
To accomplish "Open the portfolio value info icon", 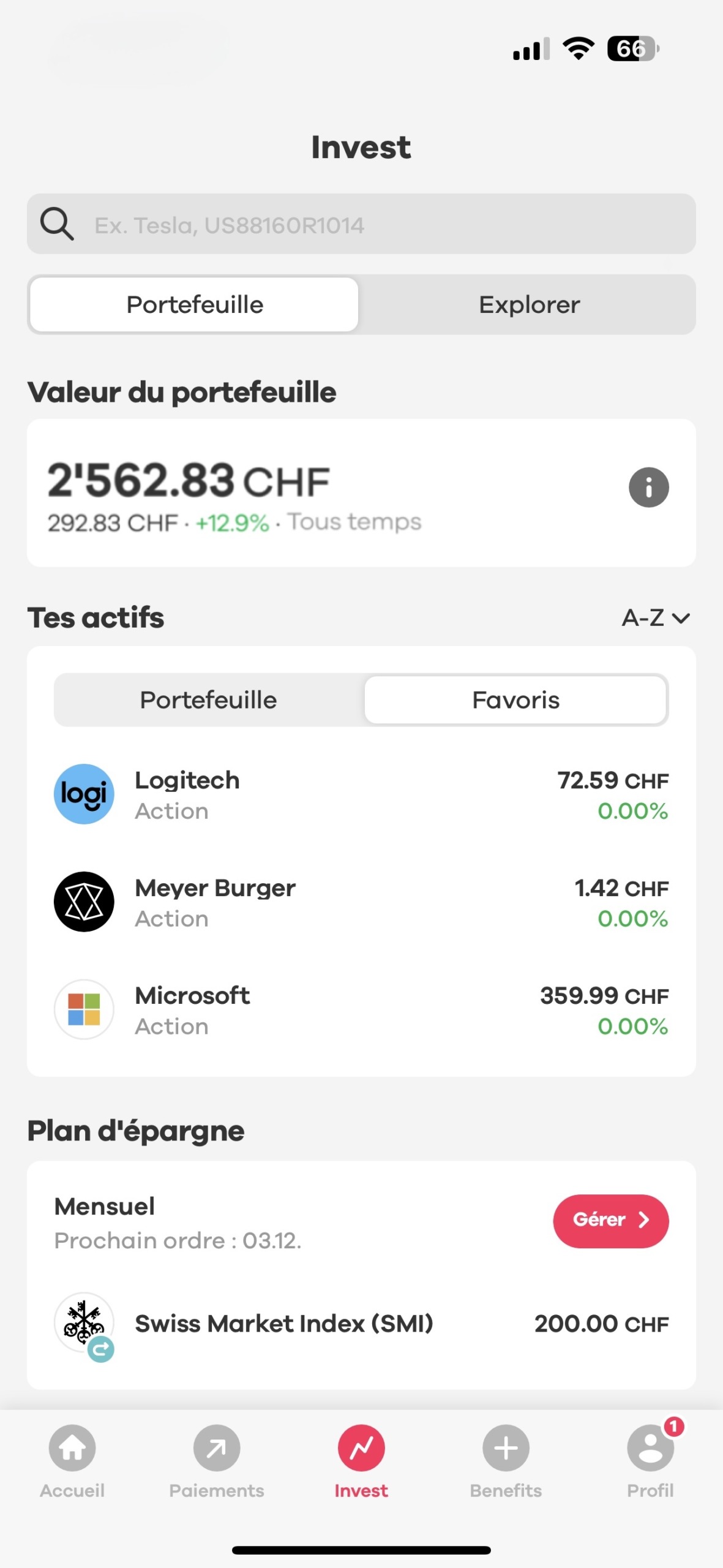I will point(648,488).
